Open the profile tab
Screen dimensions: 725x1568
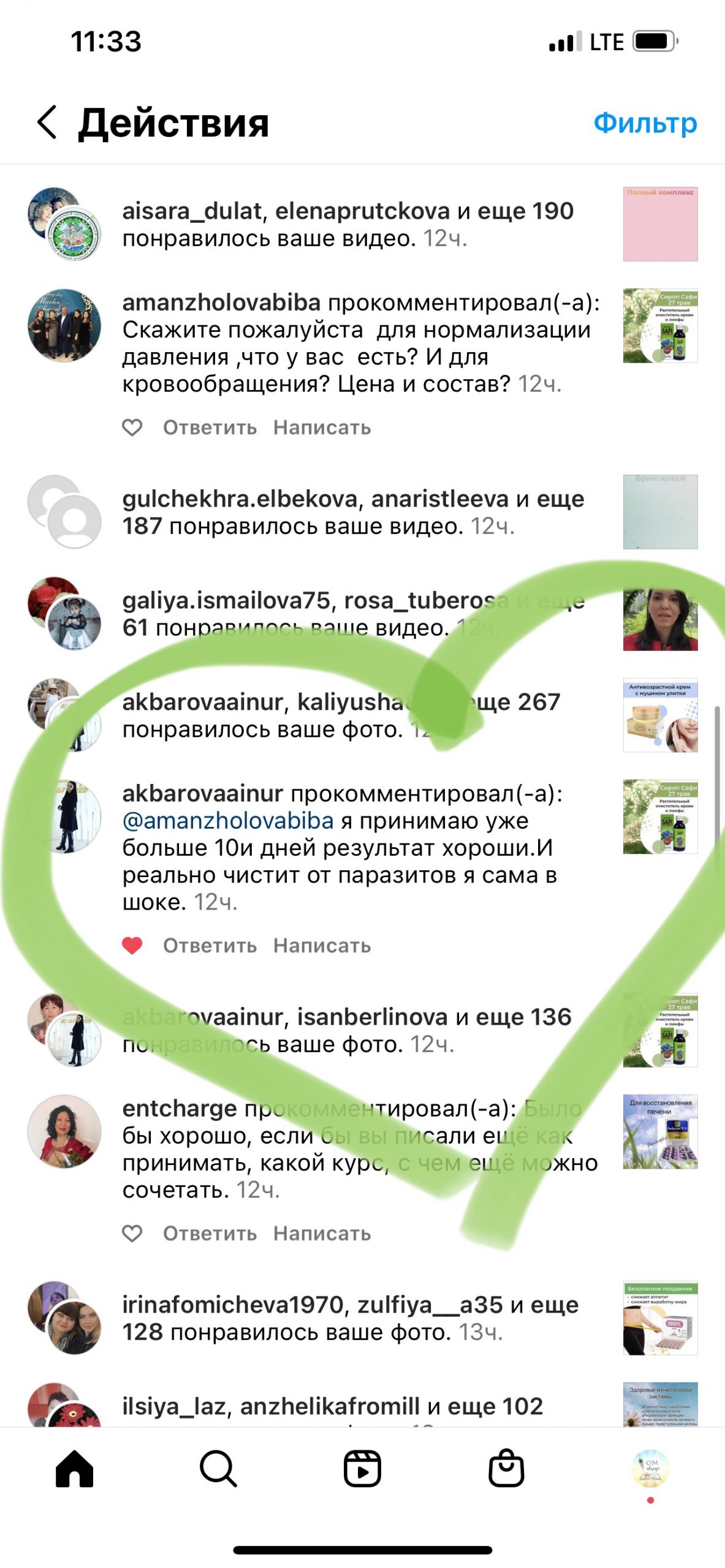pos(650,1469)
